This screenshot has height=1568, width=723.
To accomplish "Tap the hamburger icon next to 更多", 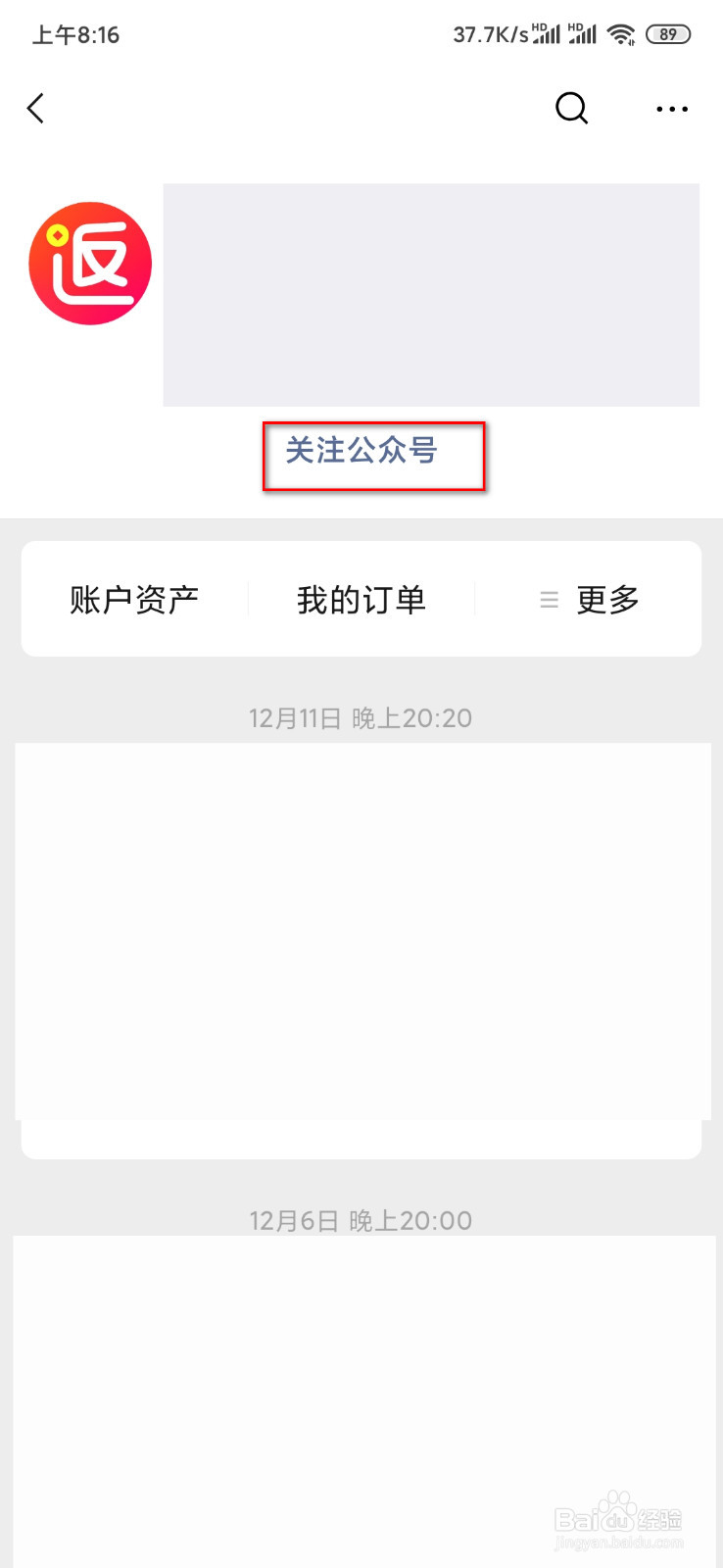I will point(549,600).
